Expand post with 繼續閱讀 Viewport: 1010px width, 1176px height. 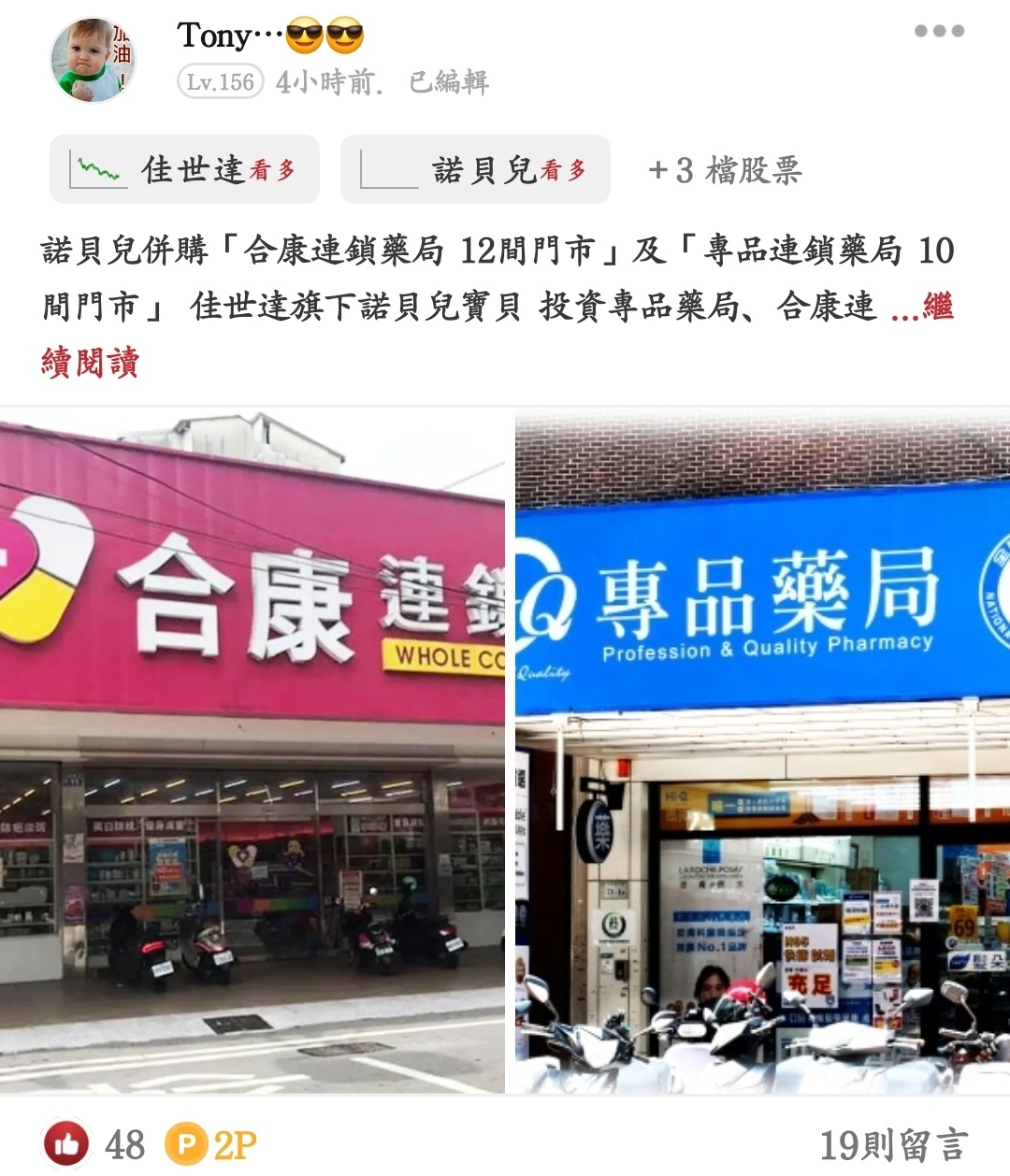coord(90,362)
